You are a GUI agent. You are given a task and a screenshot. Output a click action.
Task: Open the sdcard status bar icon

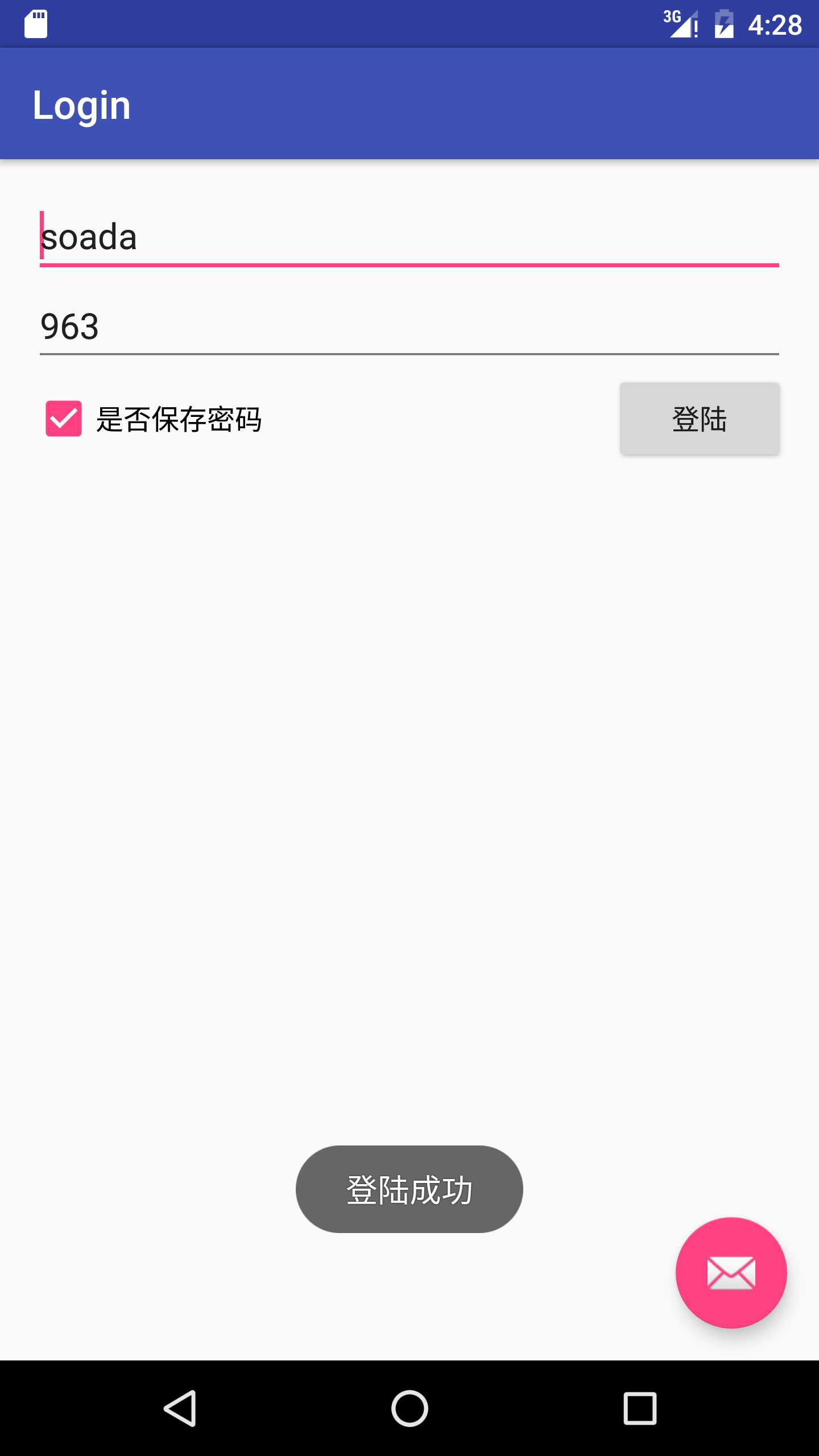click(x=35, y=24)
